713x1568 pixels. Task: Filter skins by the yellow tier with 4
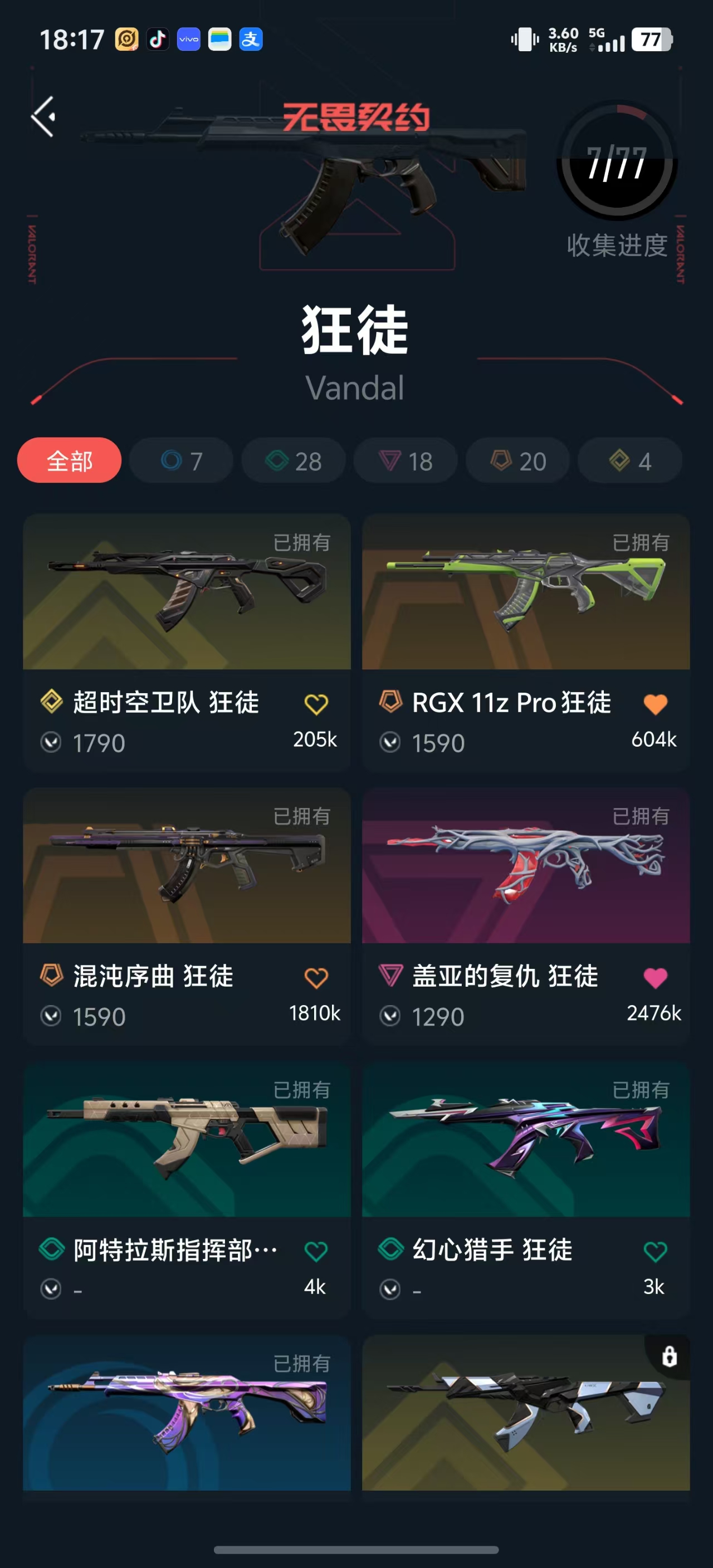[629, 461]
